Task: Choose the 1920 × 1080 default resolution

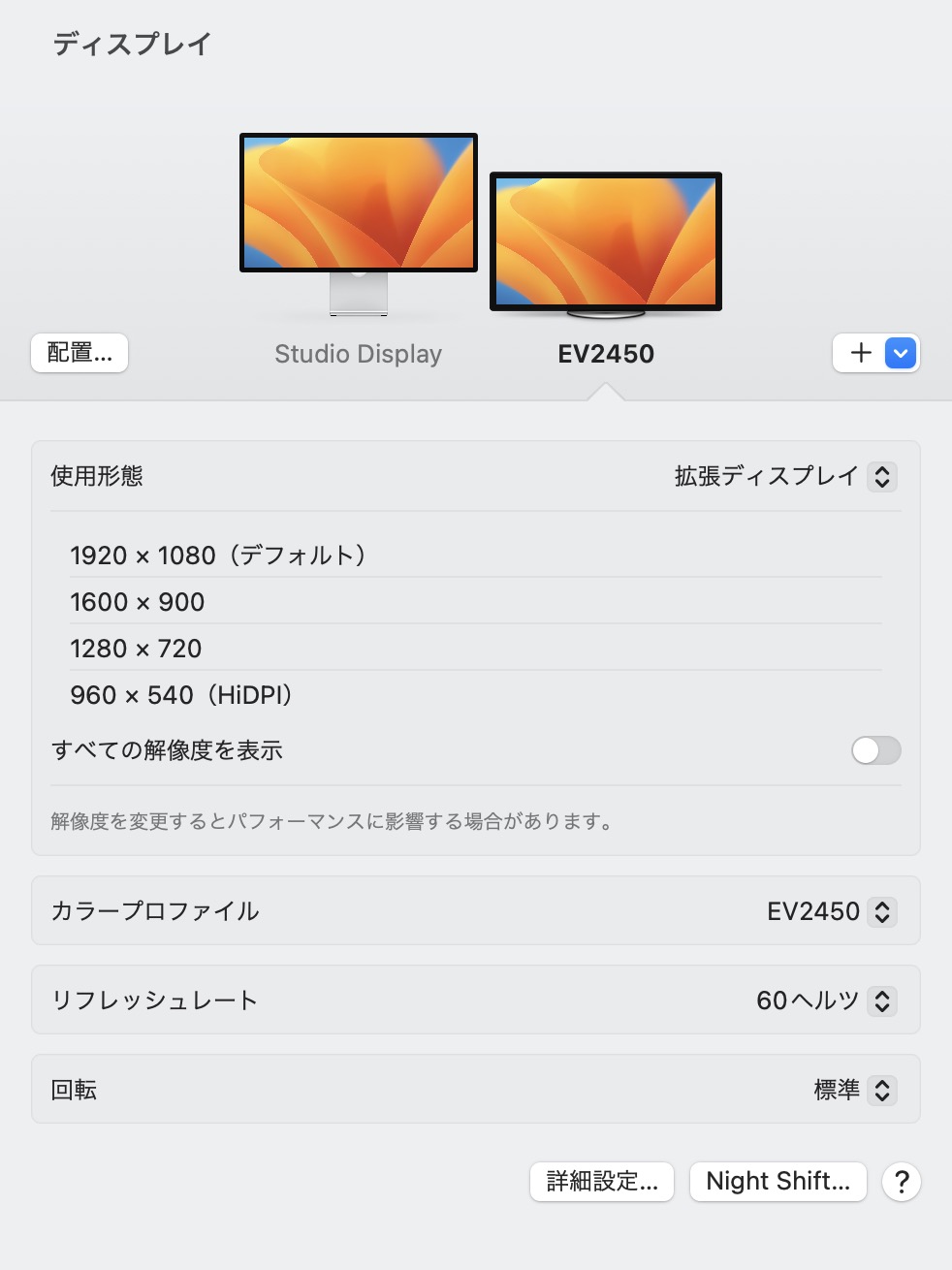Action: (218, 556)
